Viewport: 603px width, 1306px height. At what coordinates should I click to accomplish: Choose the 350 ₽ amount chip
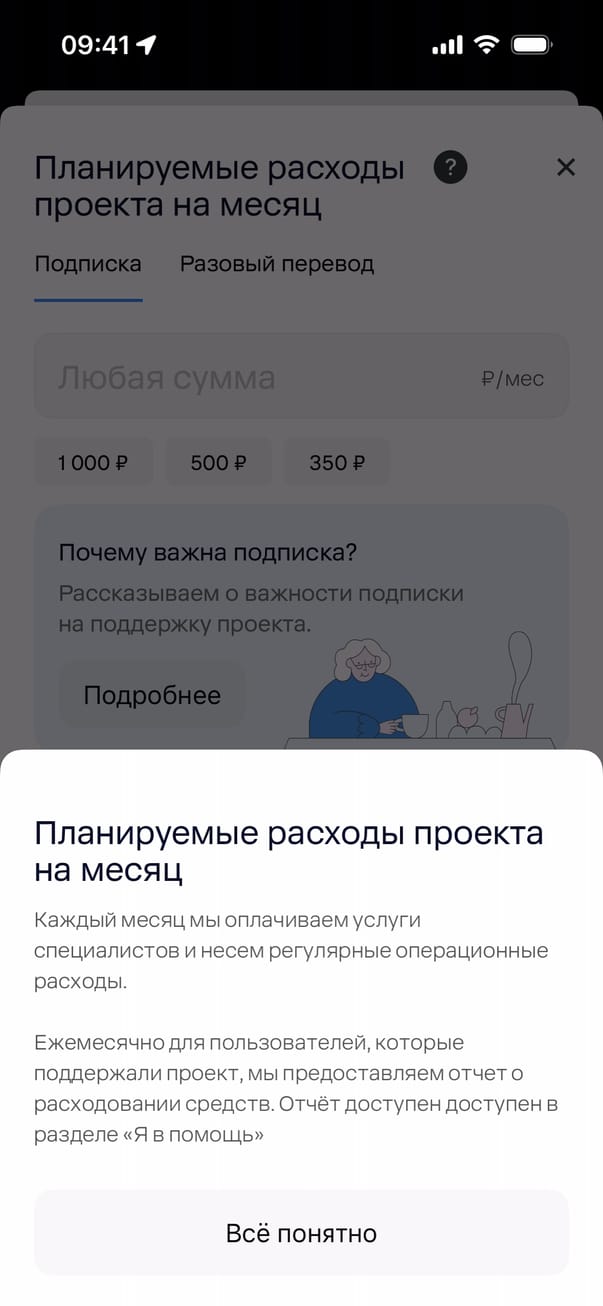point(337,463)
